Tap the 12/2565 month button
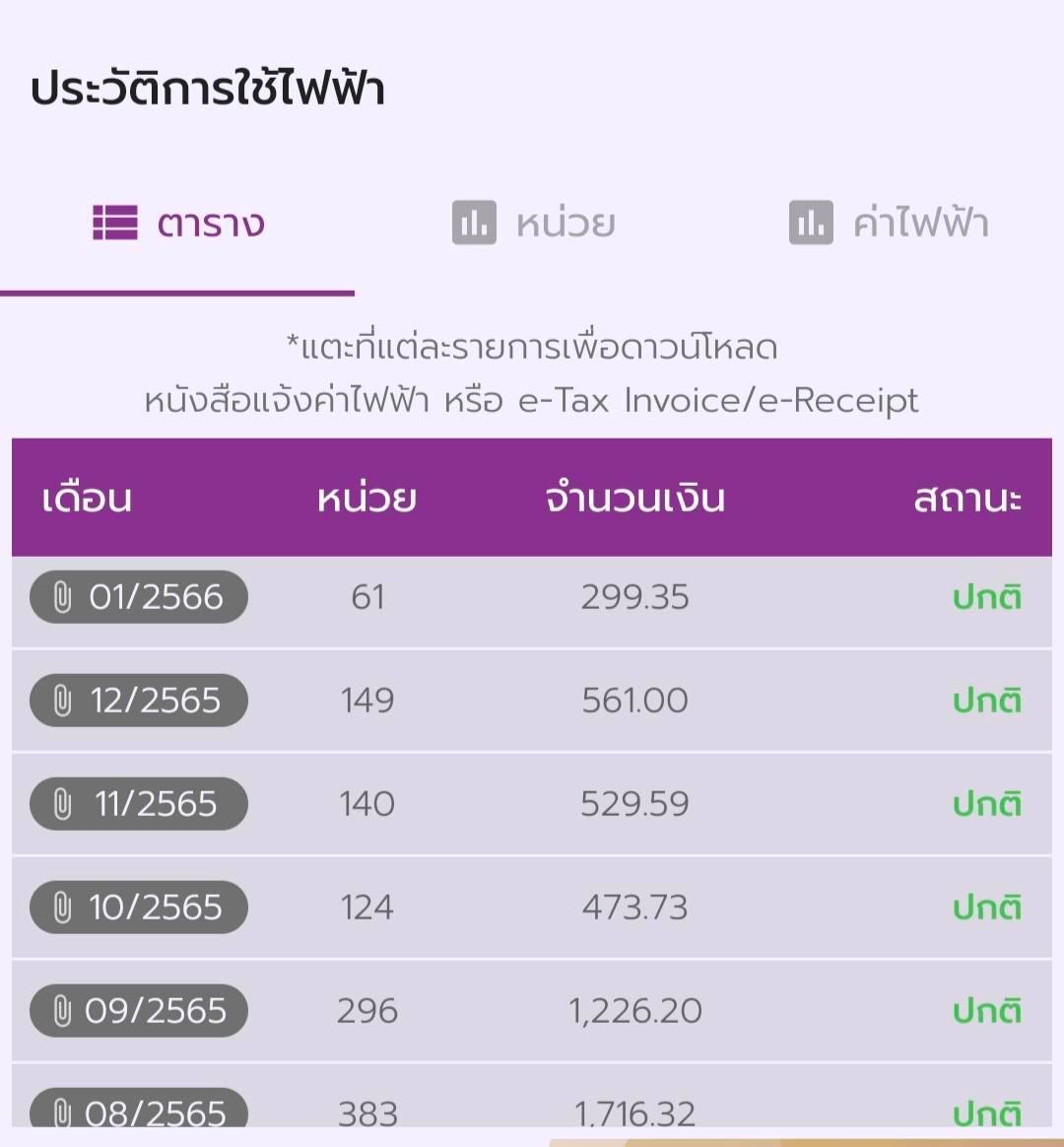 (138, 700)
